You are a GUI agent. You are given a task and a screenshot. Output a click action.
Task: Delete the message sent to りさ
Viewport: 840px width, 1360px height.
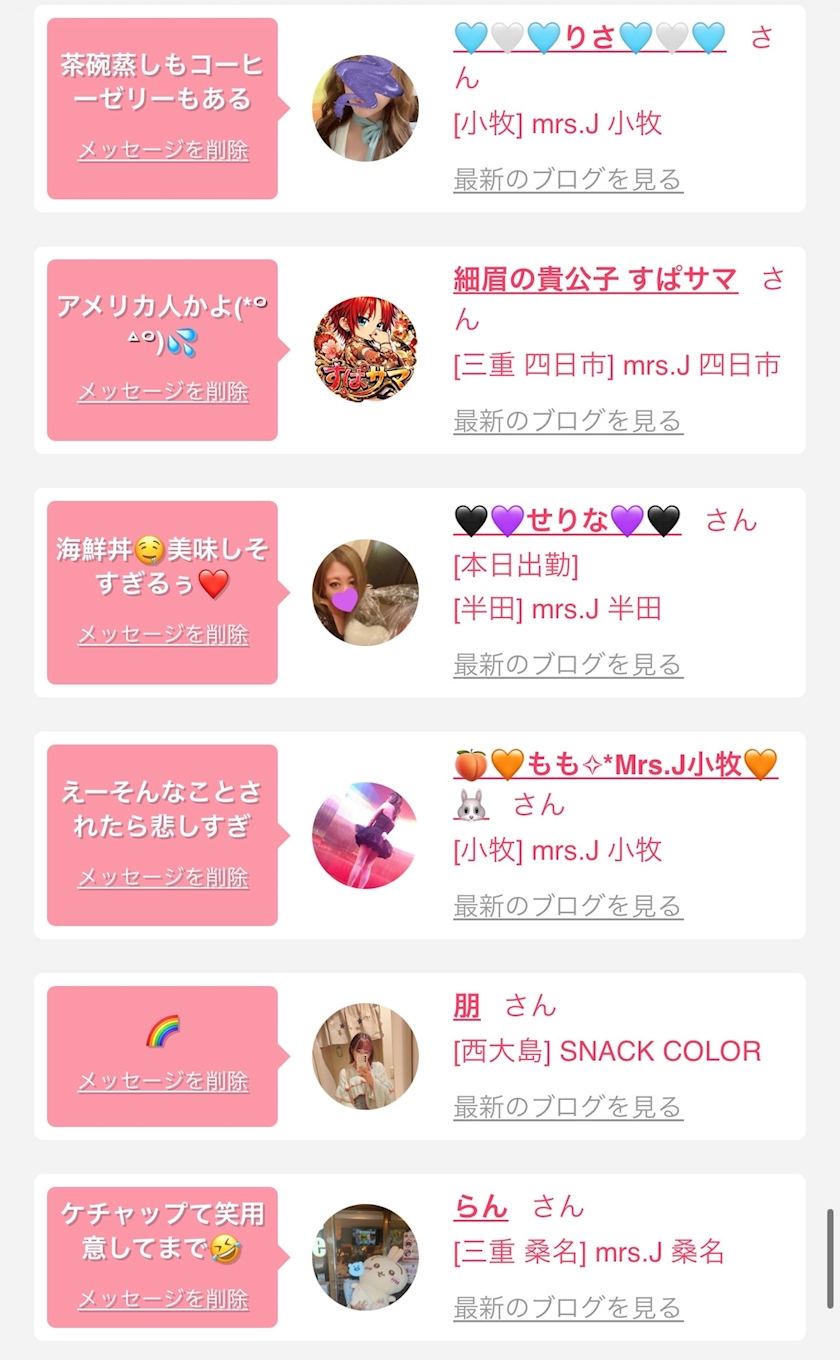pos(163,151)
